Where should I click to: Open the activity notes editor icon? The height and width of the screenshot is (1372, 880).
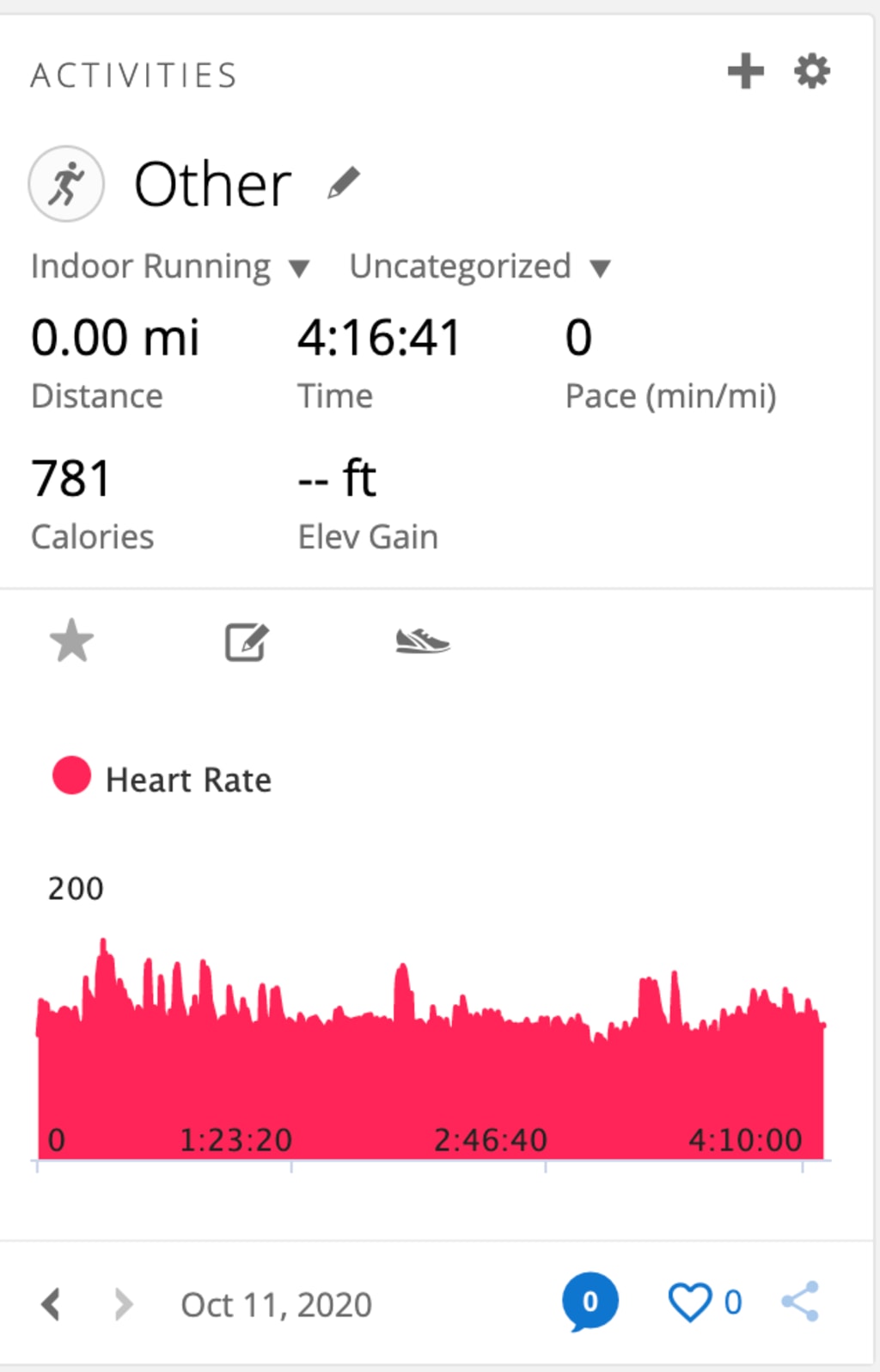click(247, 641)
